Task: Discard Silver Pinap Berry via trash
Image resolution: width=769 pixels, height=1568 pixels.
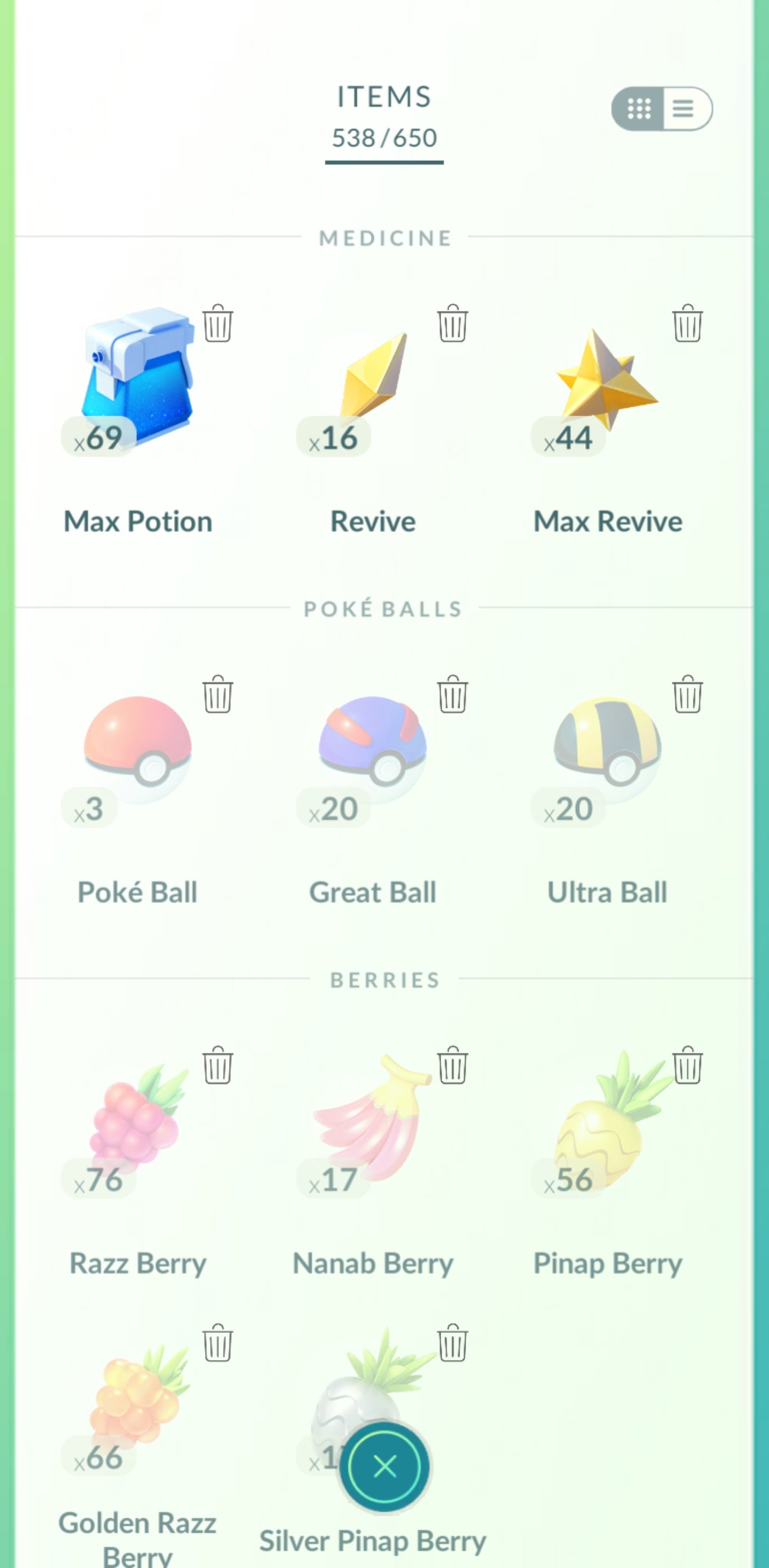Action: pos(452,1343)
